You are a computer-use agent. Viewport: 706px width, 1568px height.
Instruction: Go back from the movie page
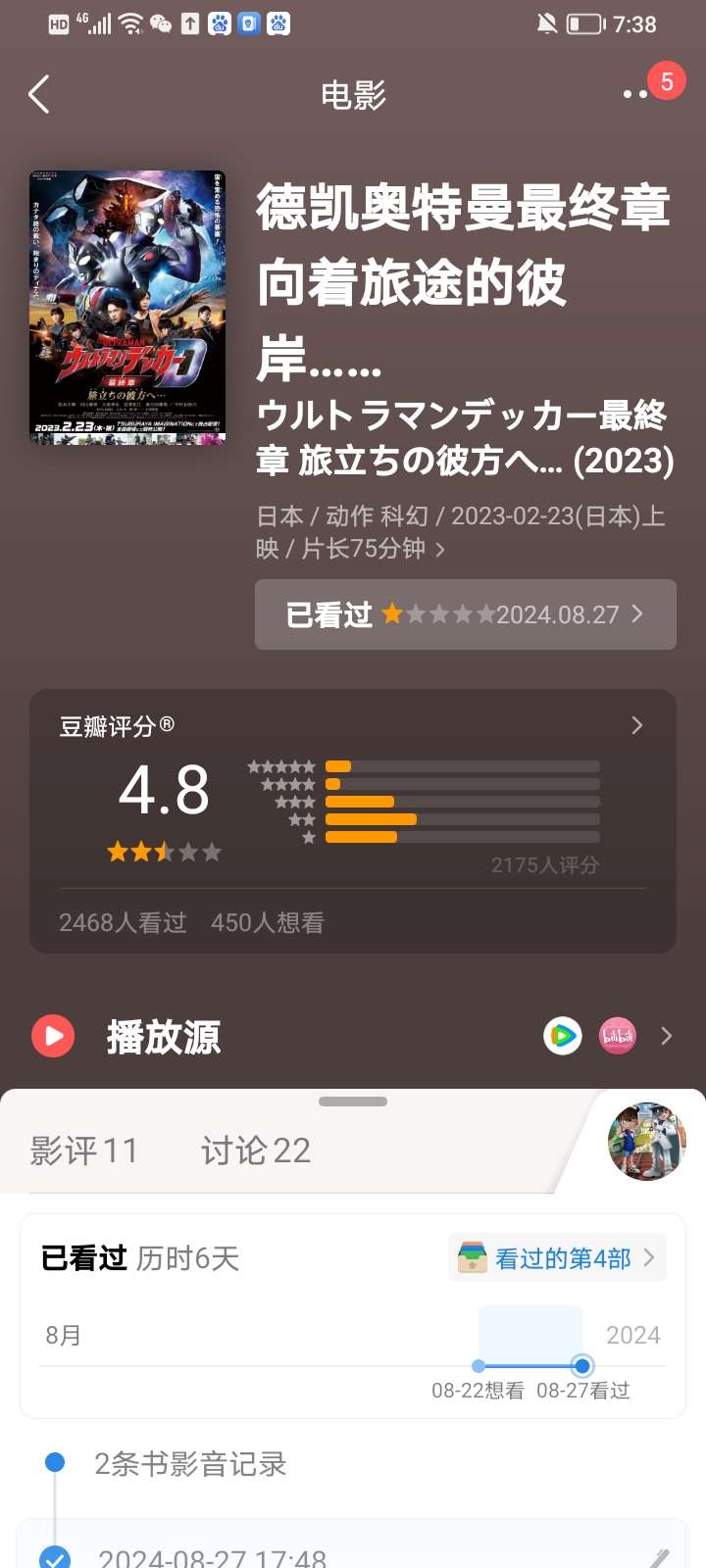coord(39,95)
